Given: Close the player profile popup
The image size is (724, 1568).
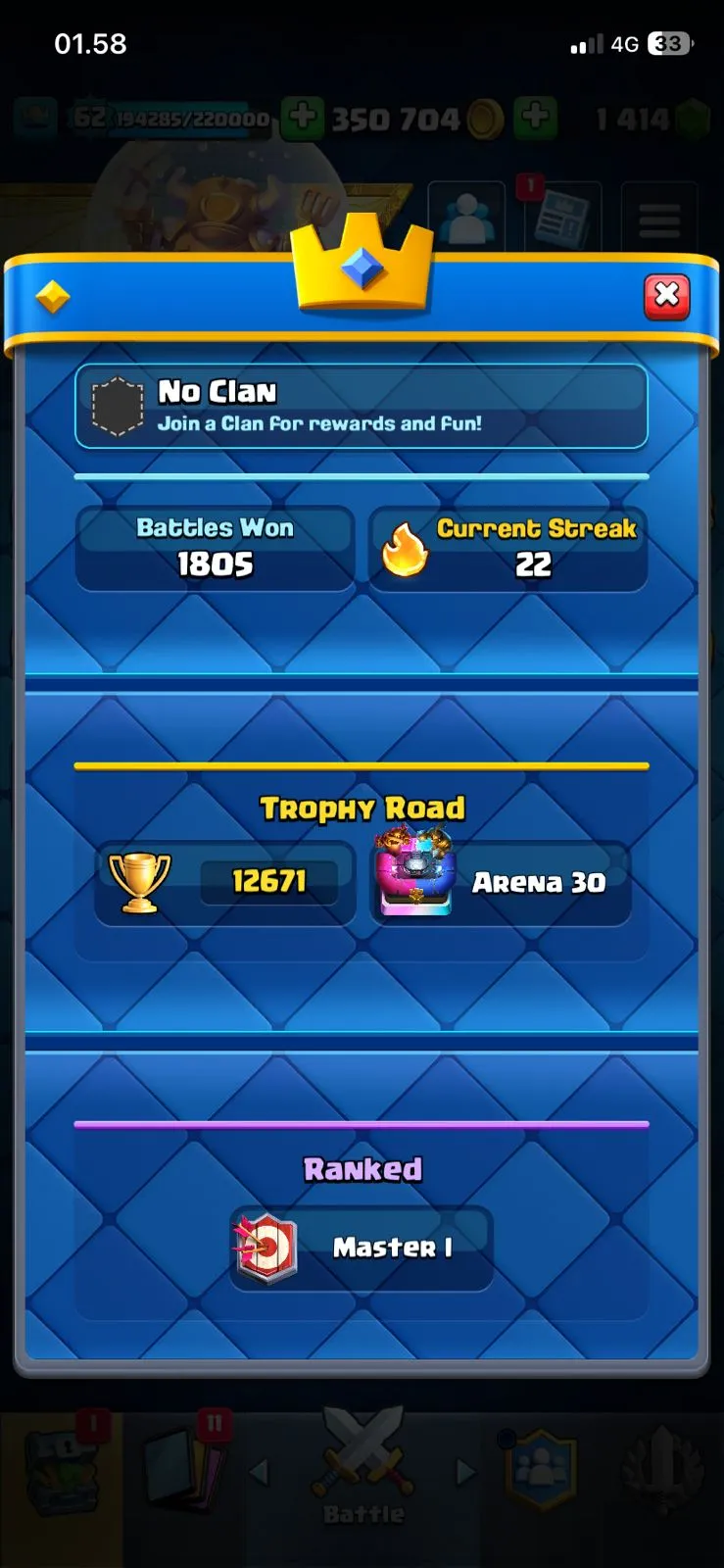Looking at the screenshot, I should pyautogui.click(x=666, y=296).
